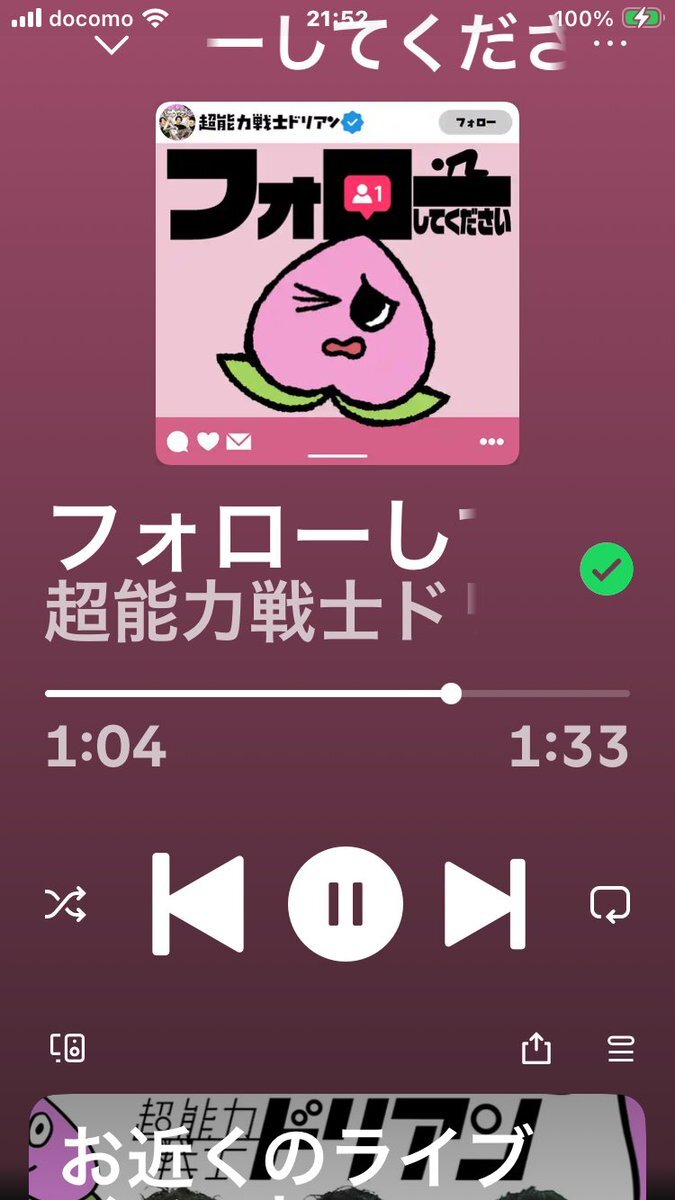Open the album cover artwork
Screen dimensions: 675x1200
[337, 284]
